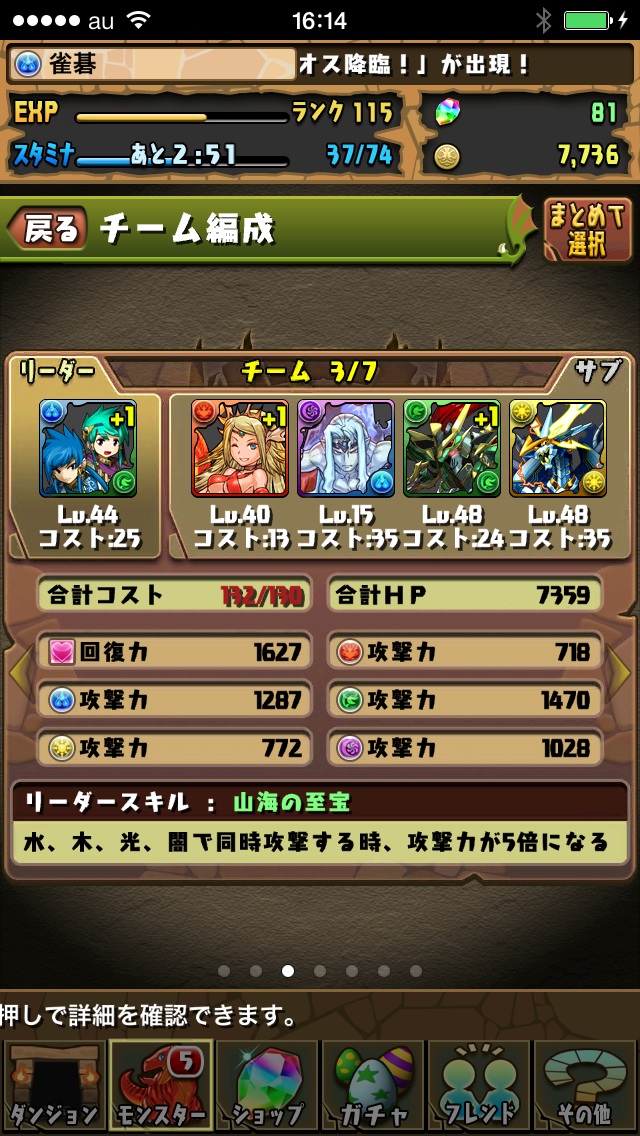Select the Lv.48 cost 24 green sub monster
640x1136 pixels.
(451, 448)
